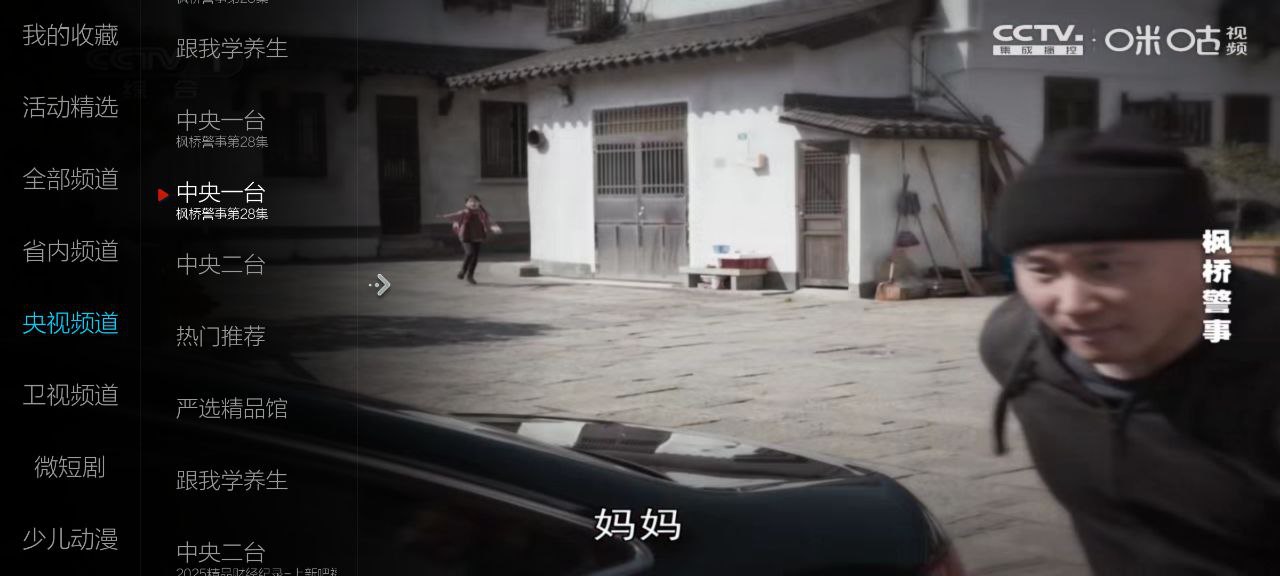1280x576 pixels.
Task: Tap the highlighted 央视频道 category
Action: point(70,323)
